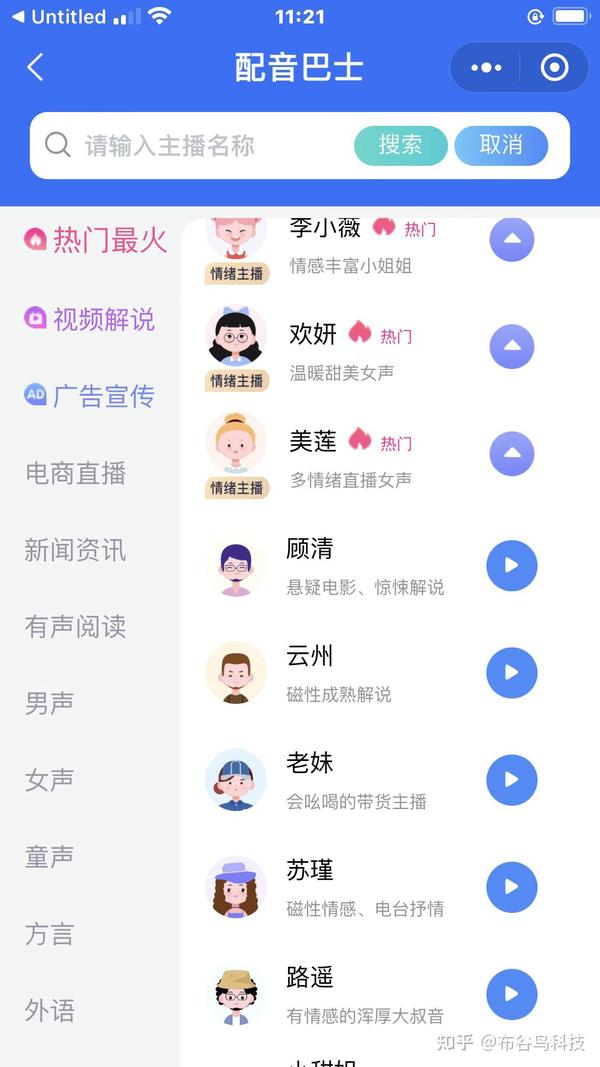
Task: Open the 电商直播 category
Action: (x=76, y=473)
